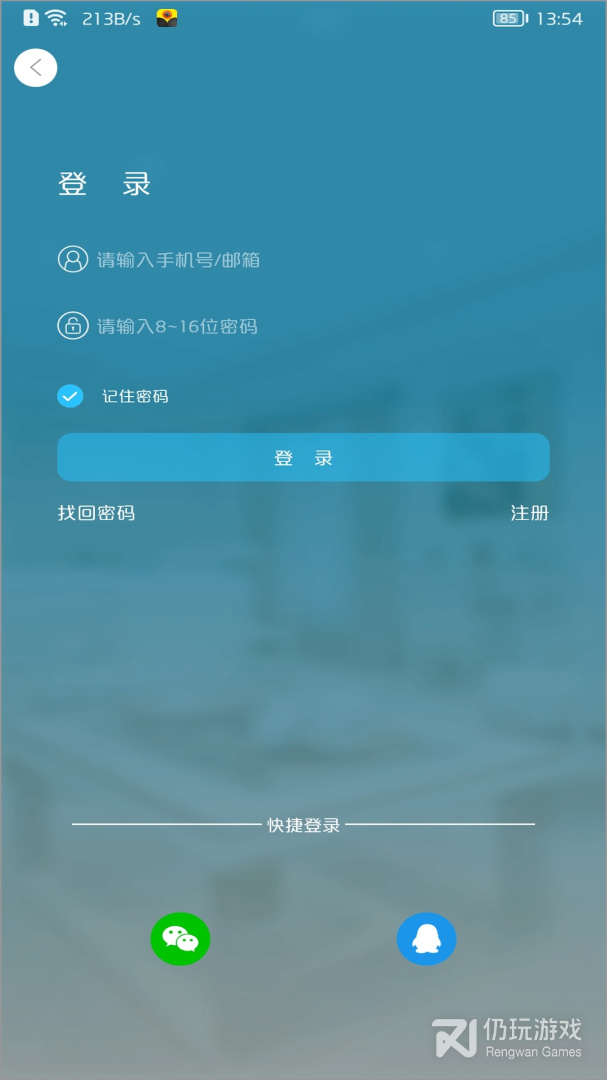Tap the 登录 button

(x=303, y=458)
